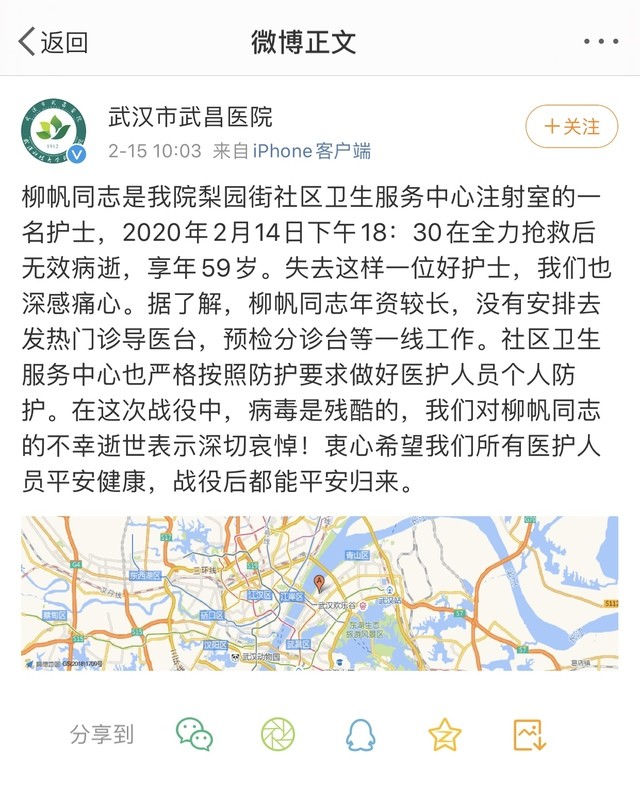Share post to Qzone star icon
640x791 pixels.
pyautogui.click(x=444, y=735)
